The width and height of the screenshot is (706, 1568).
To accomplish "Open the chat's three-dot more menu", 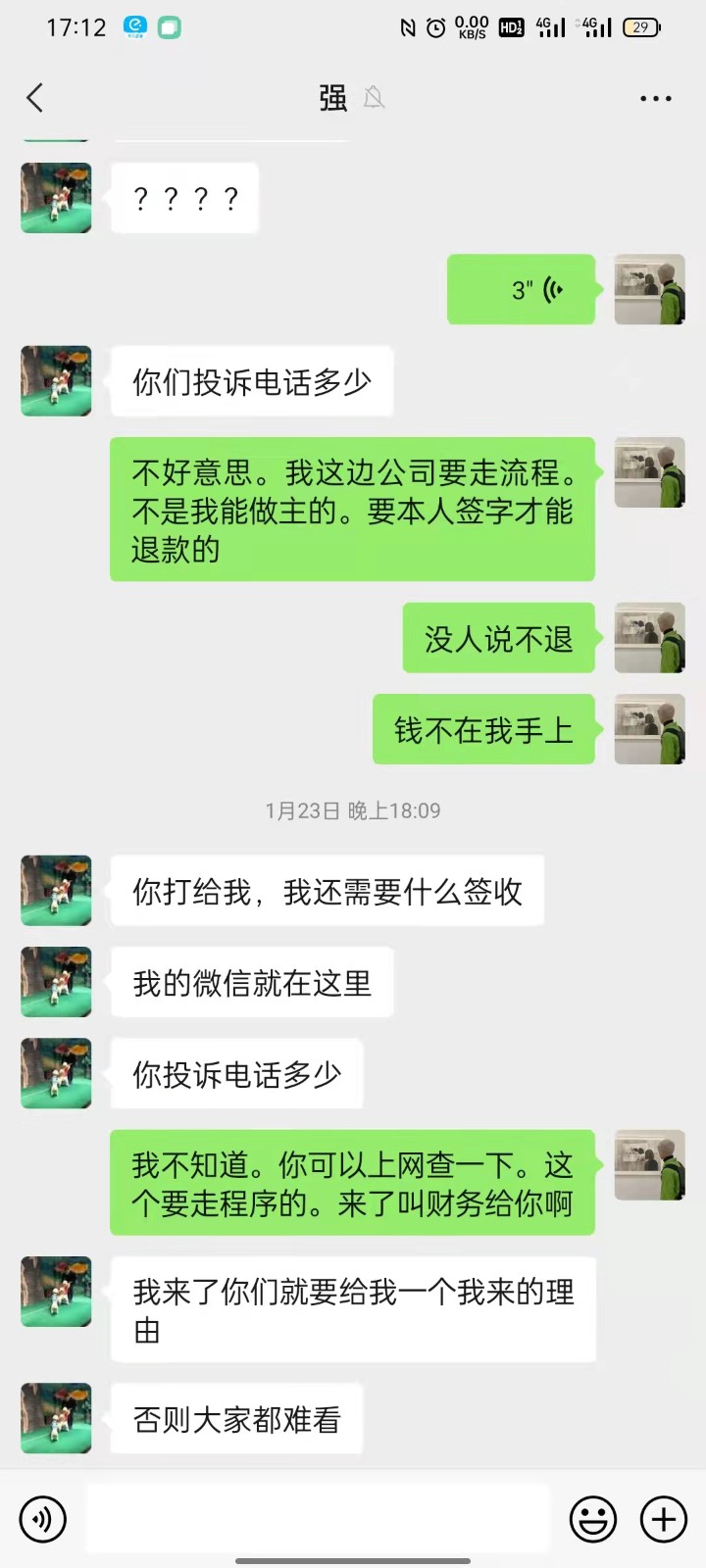I will (x=655, y=98).
